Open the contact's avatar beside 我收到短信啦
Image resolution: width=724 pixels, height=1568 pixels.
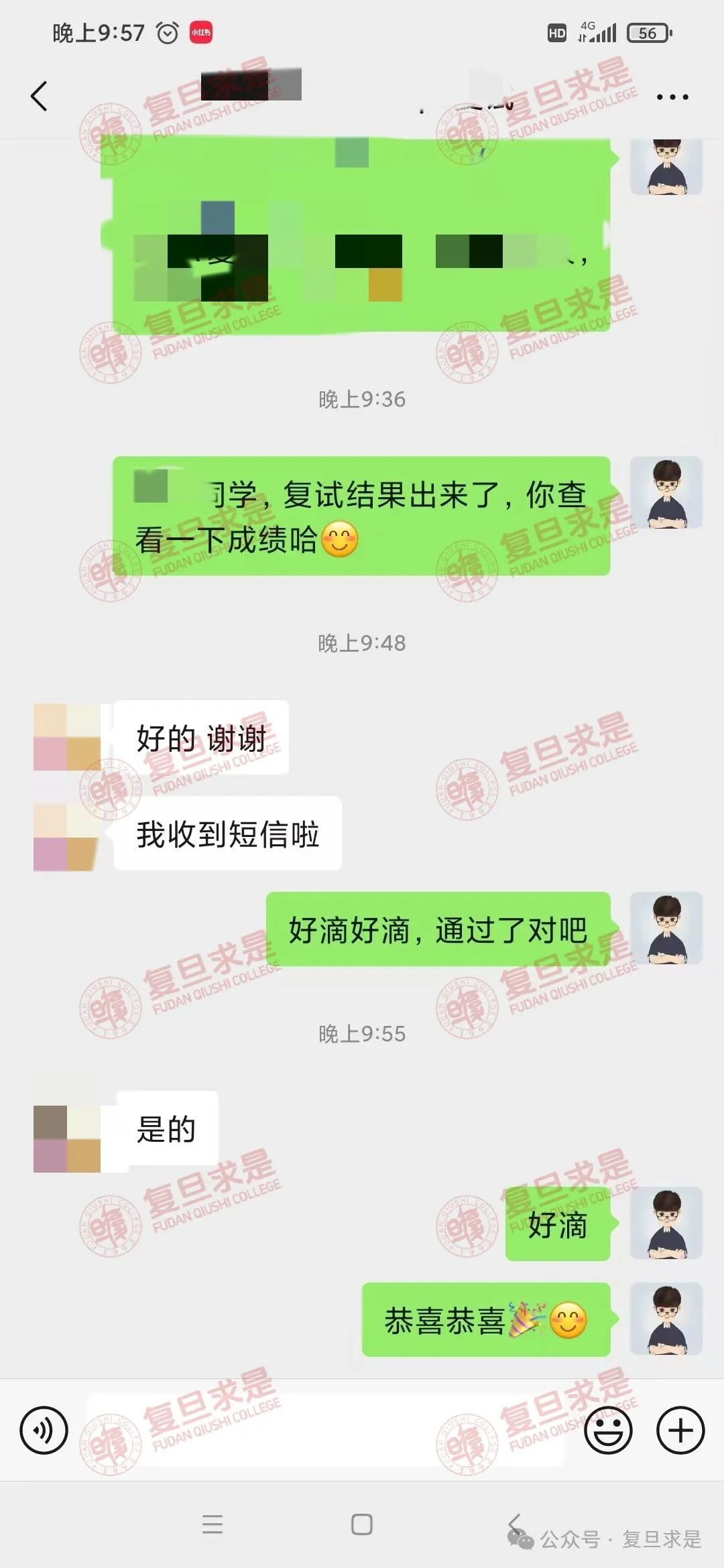pyautogui.click(x=66, y=837)
